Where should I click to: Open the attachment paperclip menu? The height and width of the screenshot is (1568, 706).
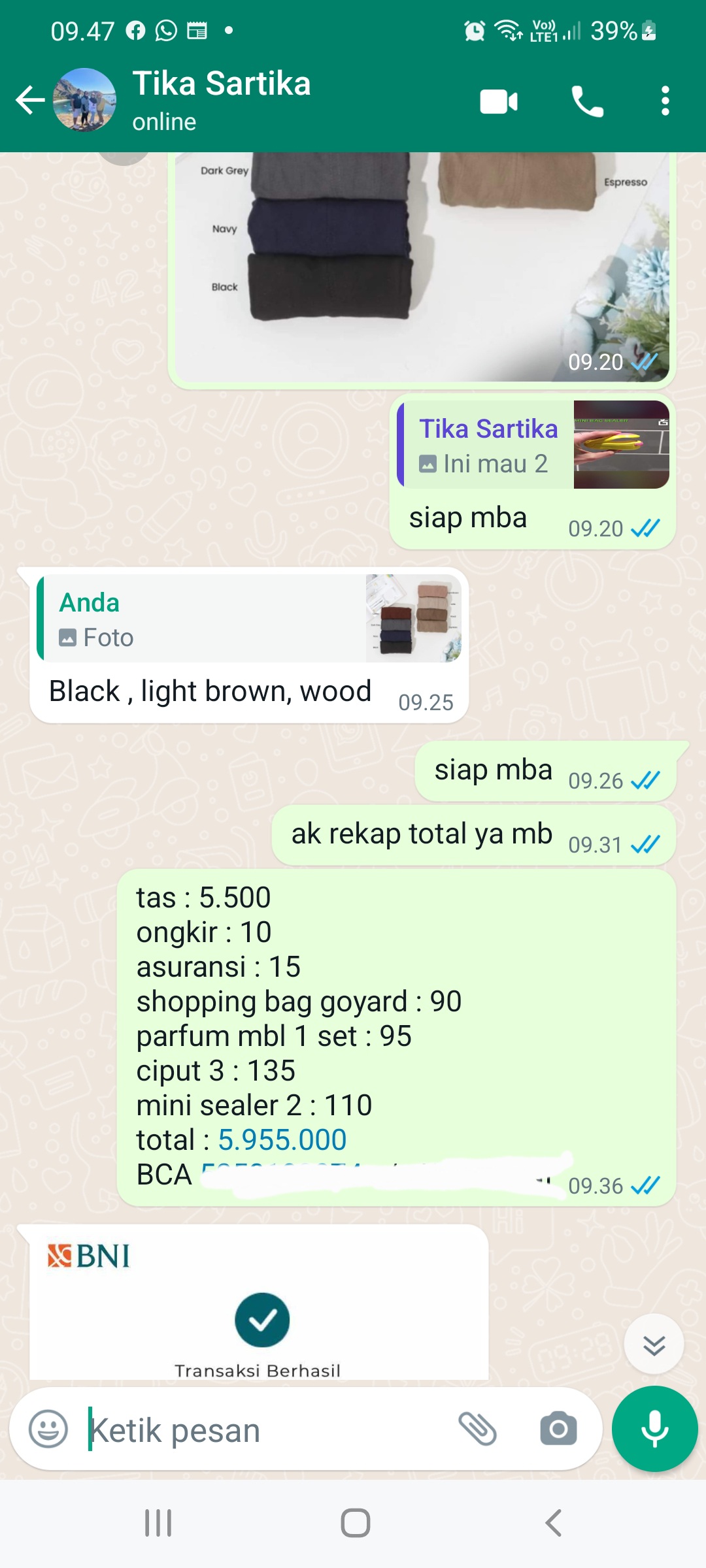click(x=478, y=1429)
